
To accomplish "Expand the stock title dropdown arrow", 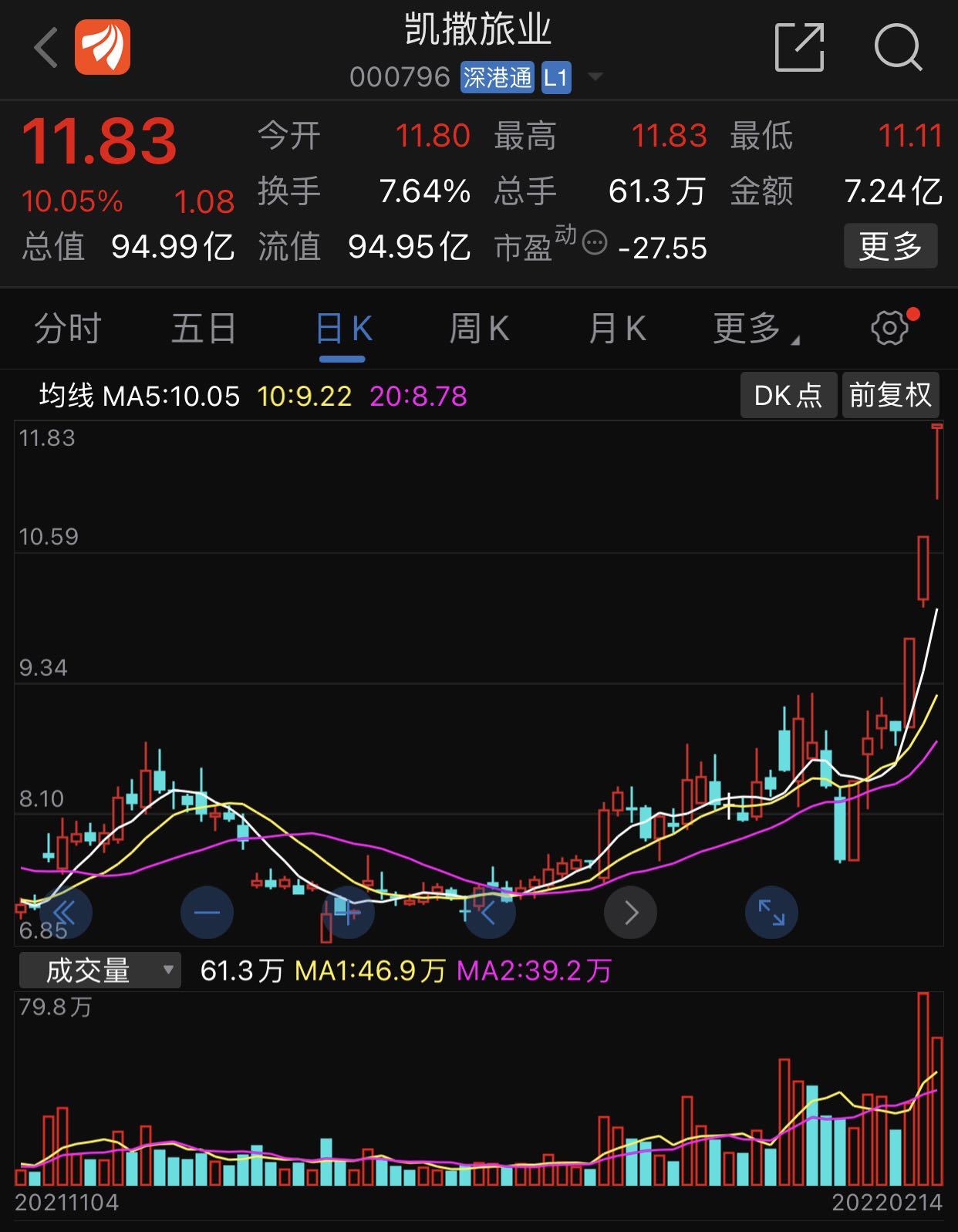I will (595, 77).
